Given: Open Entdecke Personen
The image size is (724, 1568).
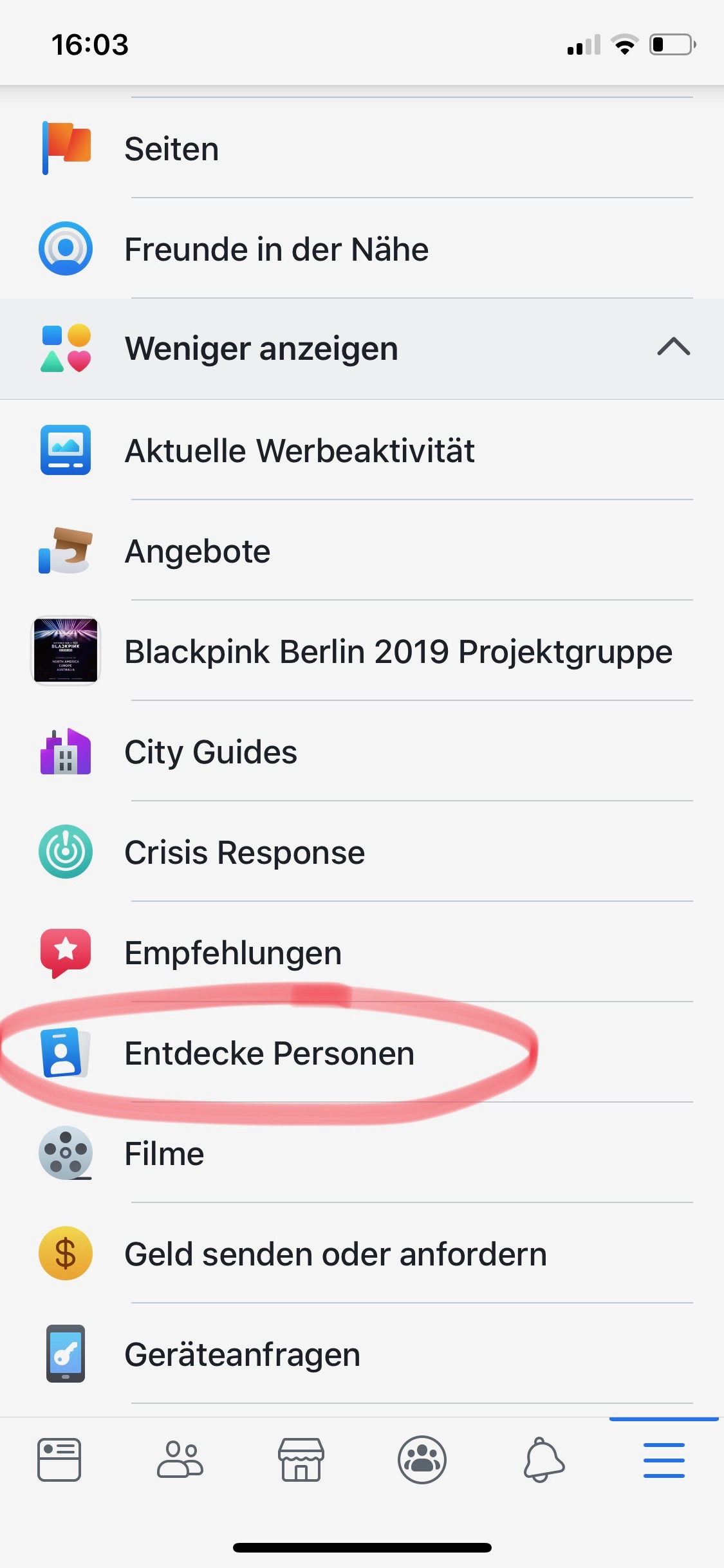Looking at the screenshot, I should [269, 1053].
